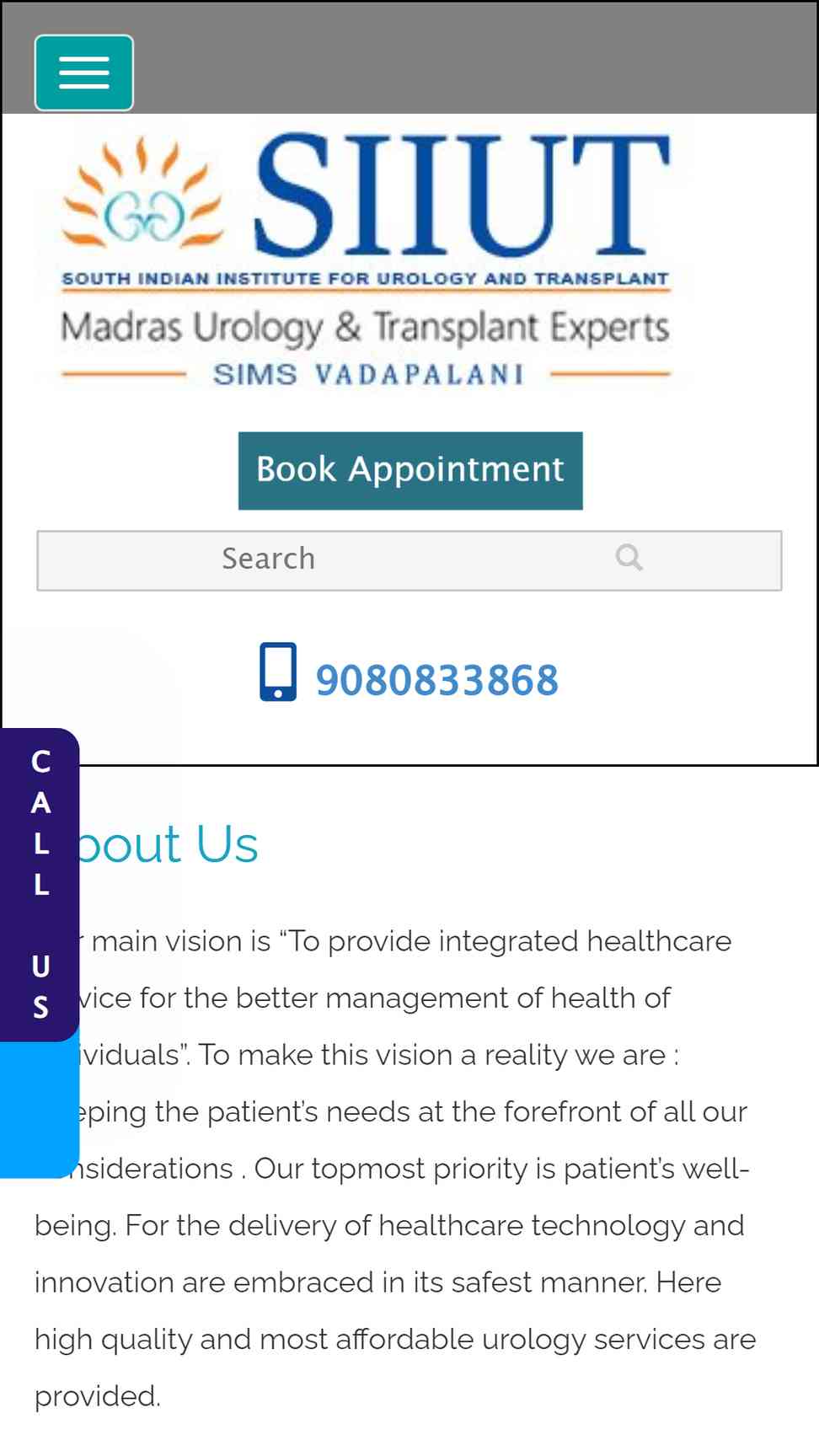This screenshot has height=1456, width=819.
Task: Tap the magnifier search icon
Action: click(629, 557)
